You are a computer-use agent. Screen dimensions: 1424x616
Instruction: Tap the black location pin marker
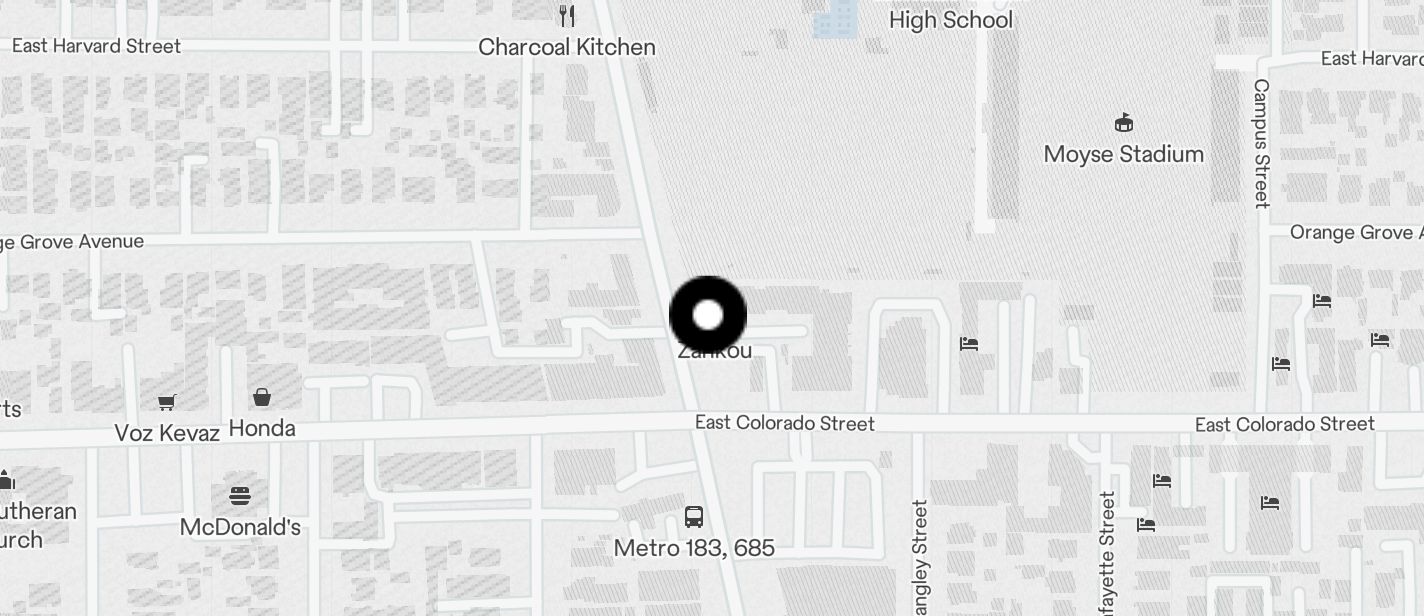(x=708, y=315)
